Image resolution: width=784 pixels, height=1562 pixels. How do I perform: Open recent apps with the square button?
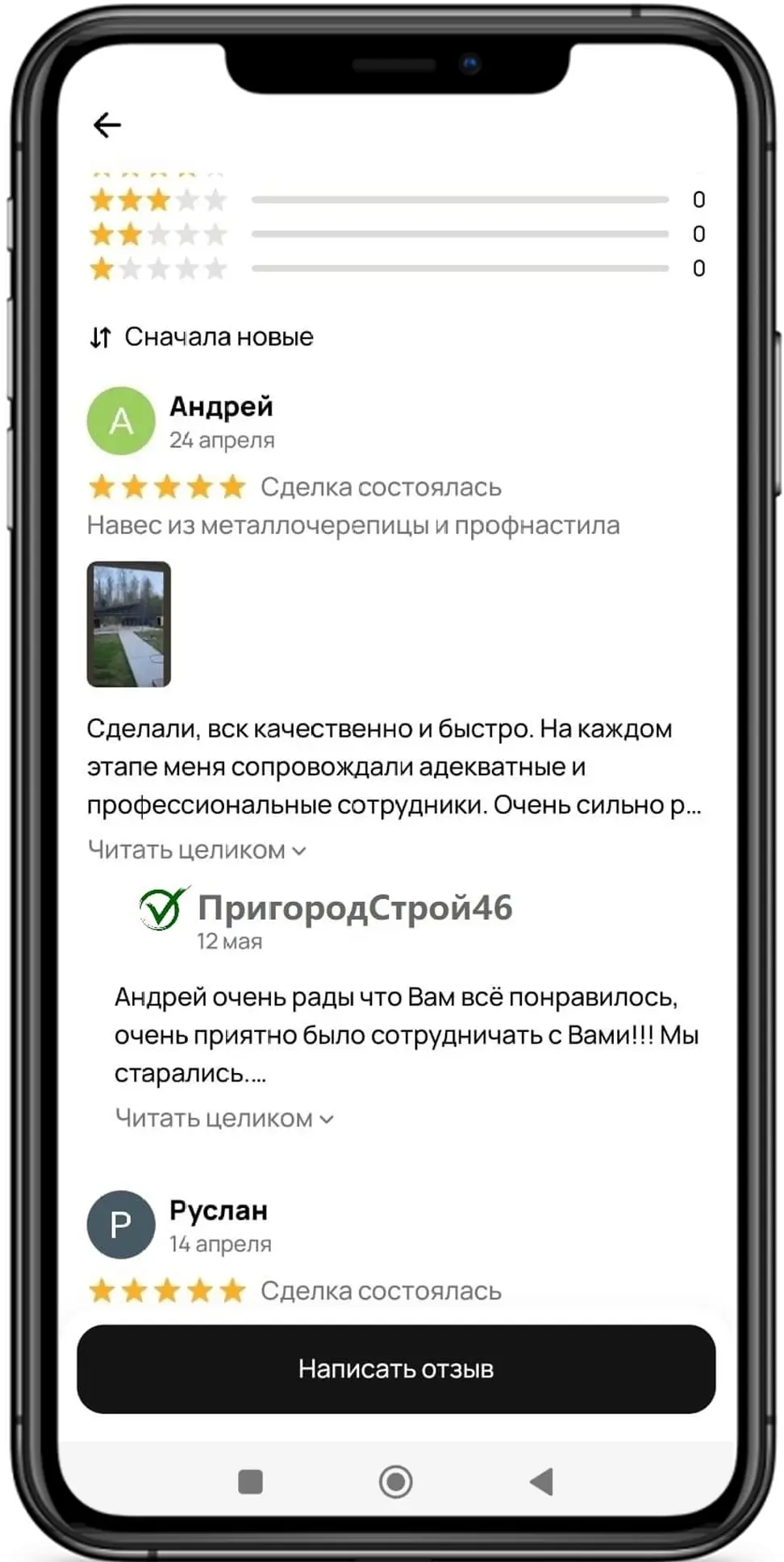tap(251, 1482)
